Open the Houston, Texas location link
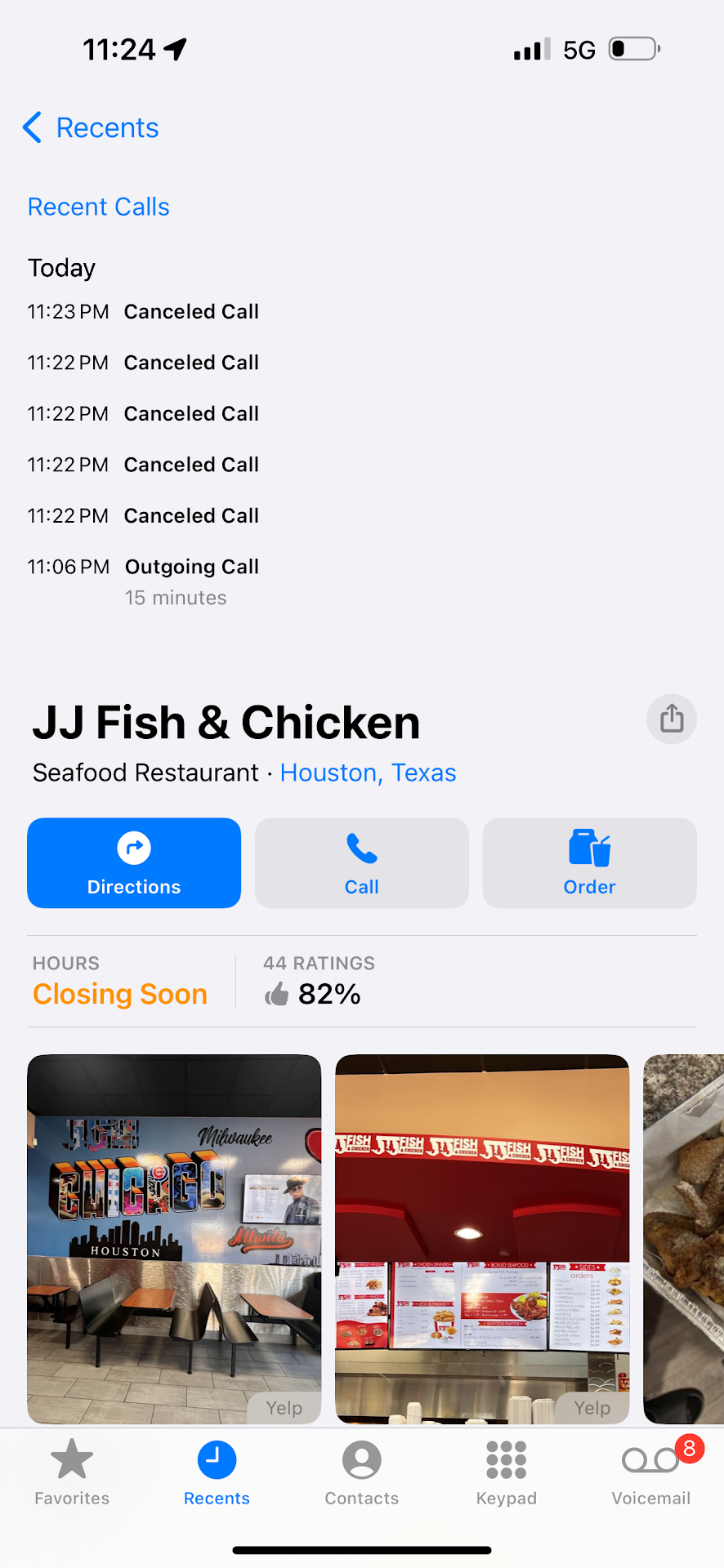The image size is (724, 1568). [x=368, y=773]
